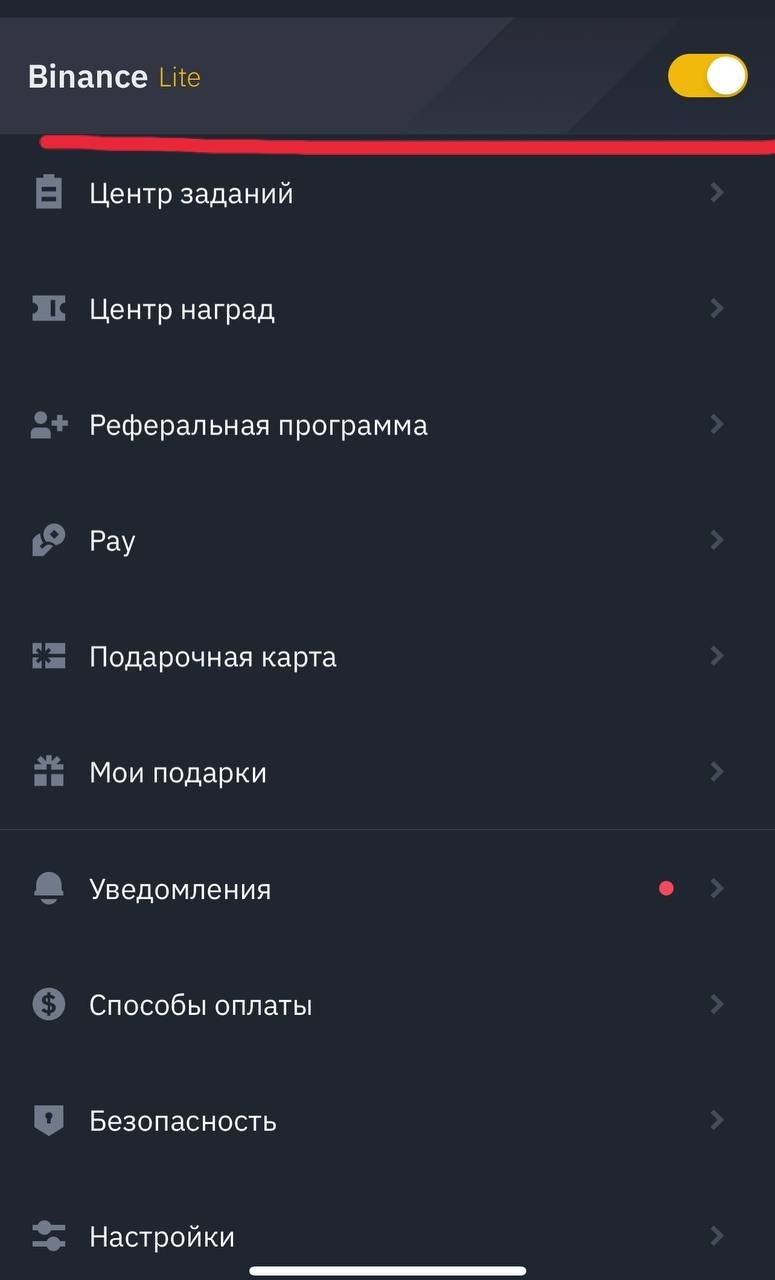The image size is (775, 1280).
Task: Open the Центр заданий task list icon
Action: point(48,192)
